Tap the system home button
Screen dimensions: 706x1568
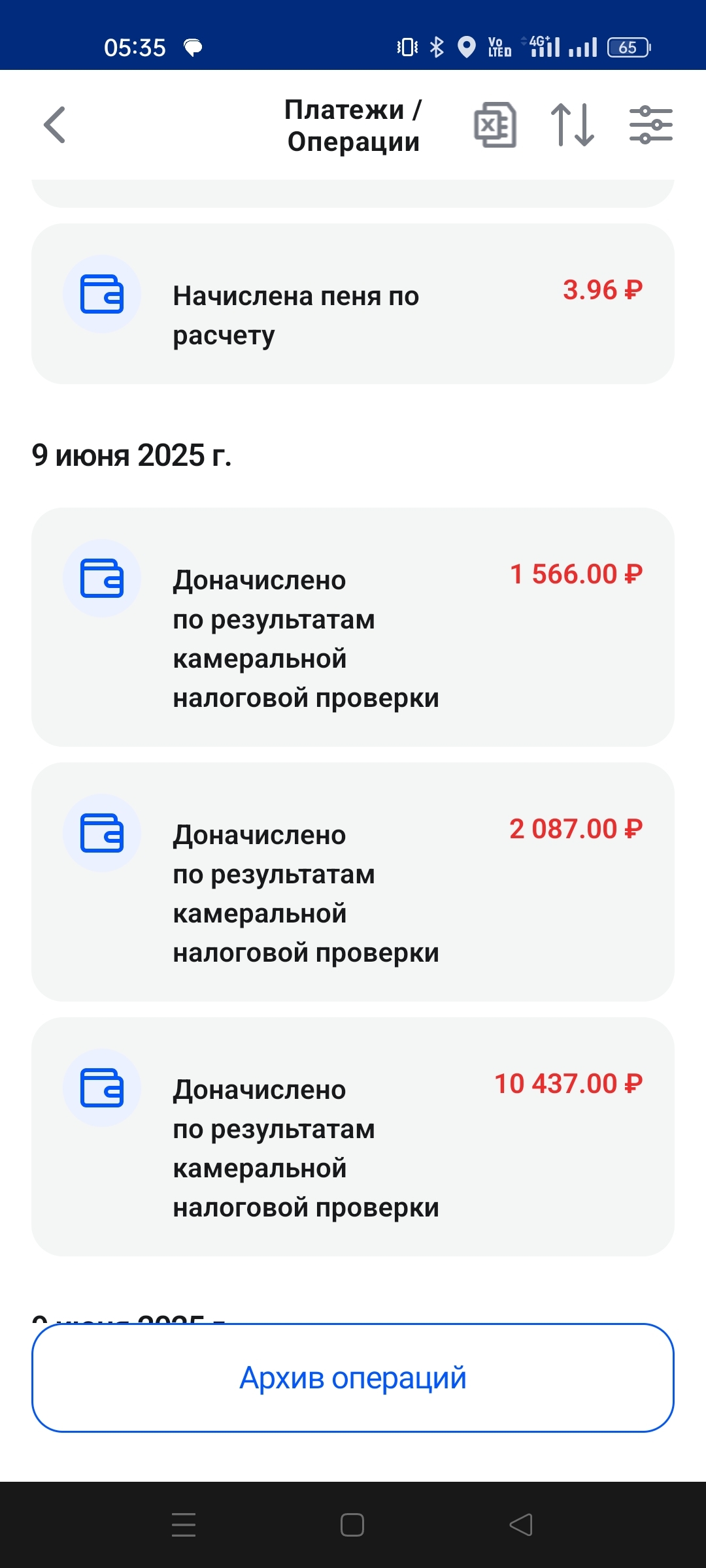[352, 1525]
